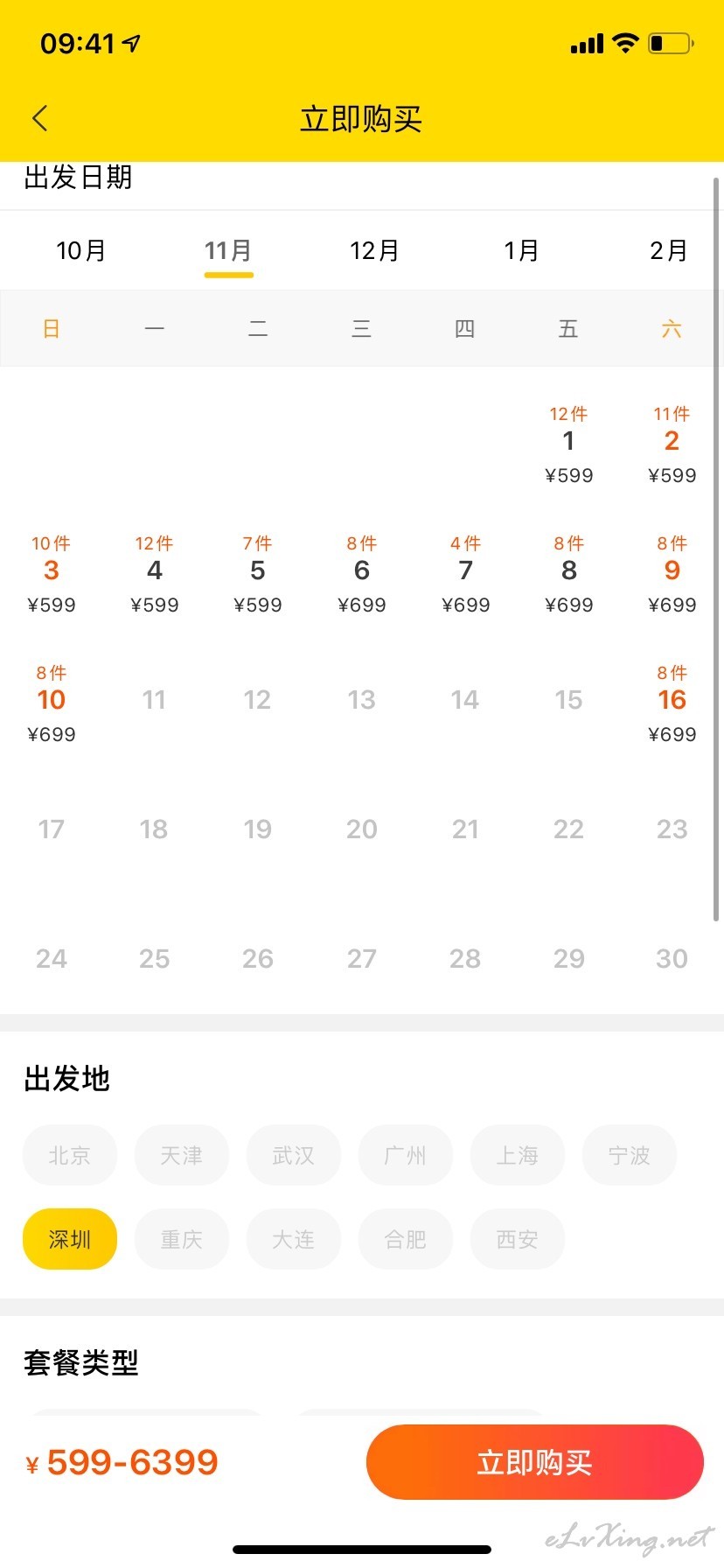Tap the orange 立即购买 button
This screenshot has width=724, height=1568.
click(535, 1462)
